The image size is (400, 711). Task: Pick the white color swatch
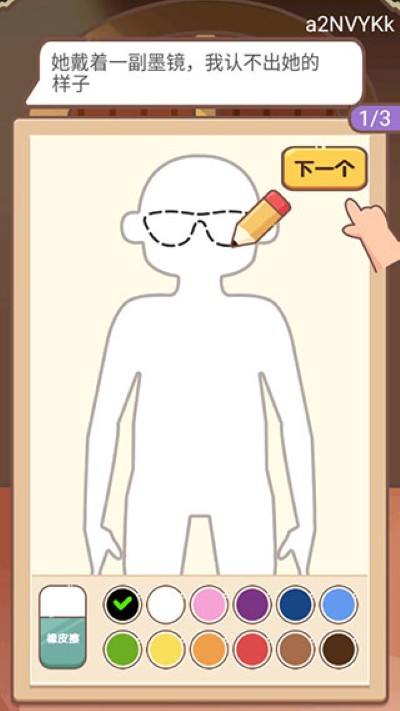166,604
